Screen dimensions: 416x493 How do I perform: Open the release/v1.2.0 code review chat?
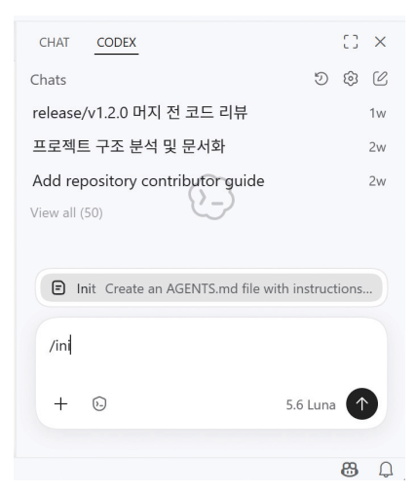coord(209,113)
